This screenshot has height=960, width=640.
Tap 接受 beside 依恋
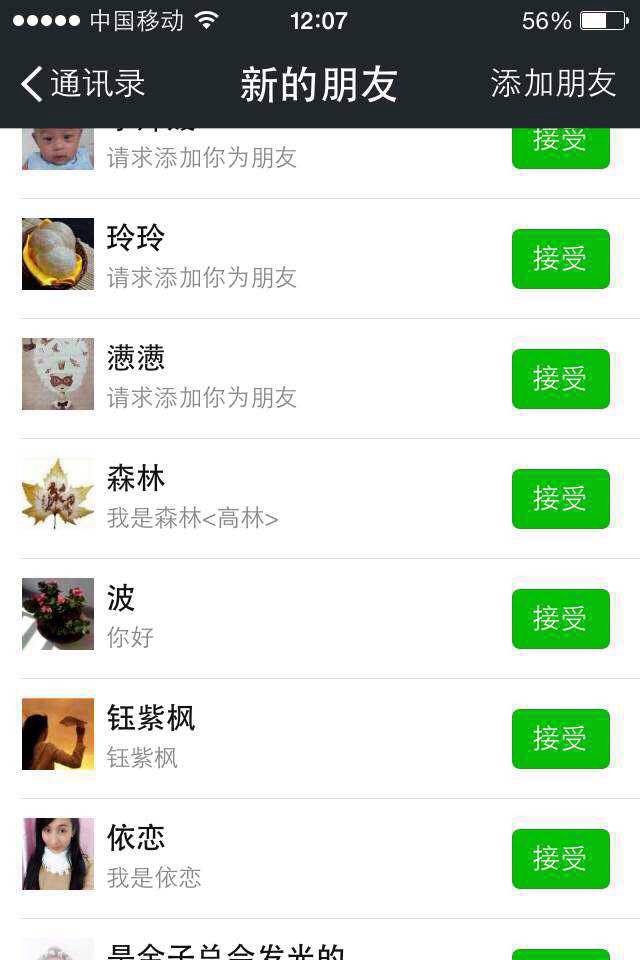point(560,859)
